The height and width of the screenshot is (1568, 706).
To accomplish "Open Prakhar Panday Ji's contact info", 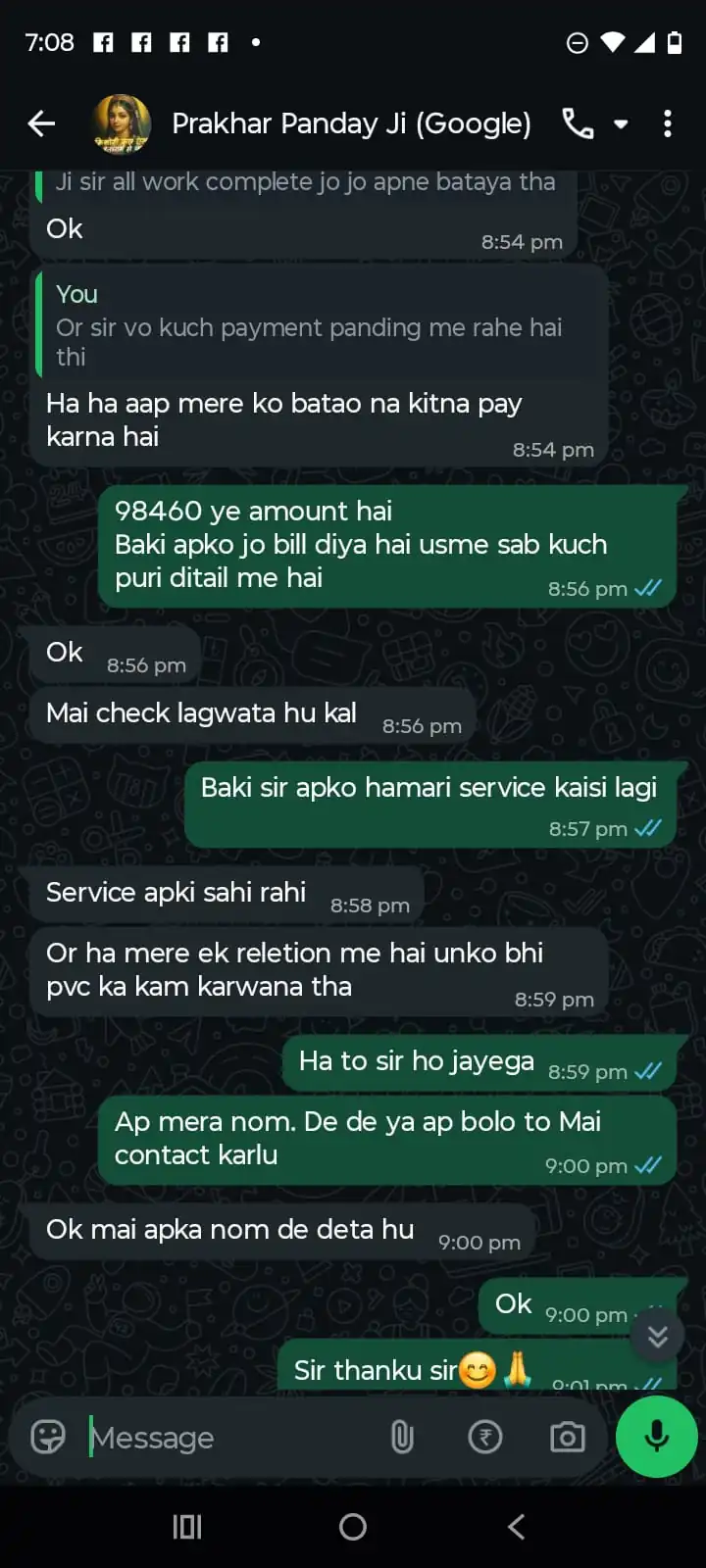I will point(351,123).
